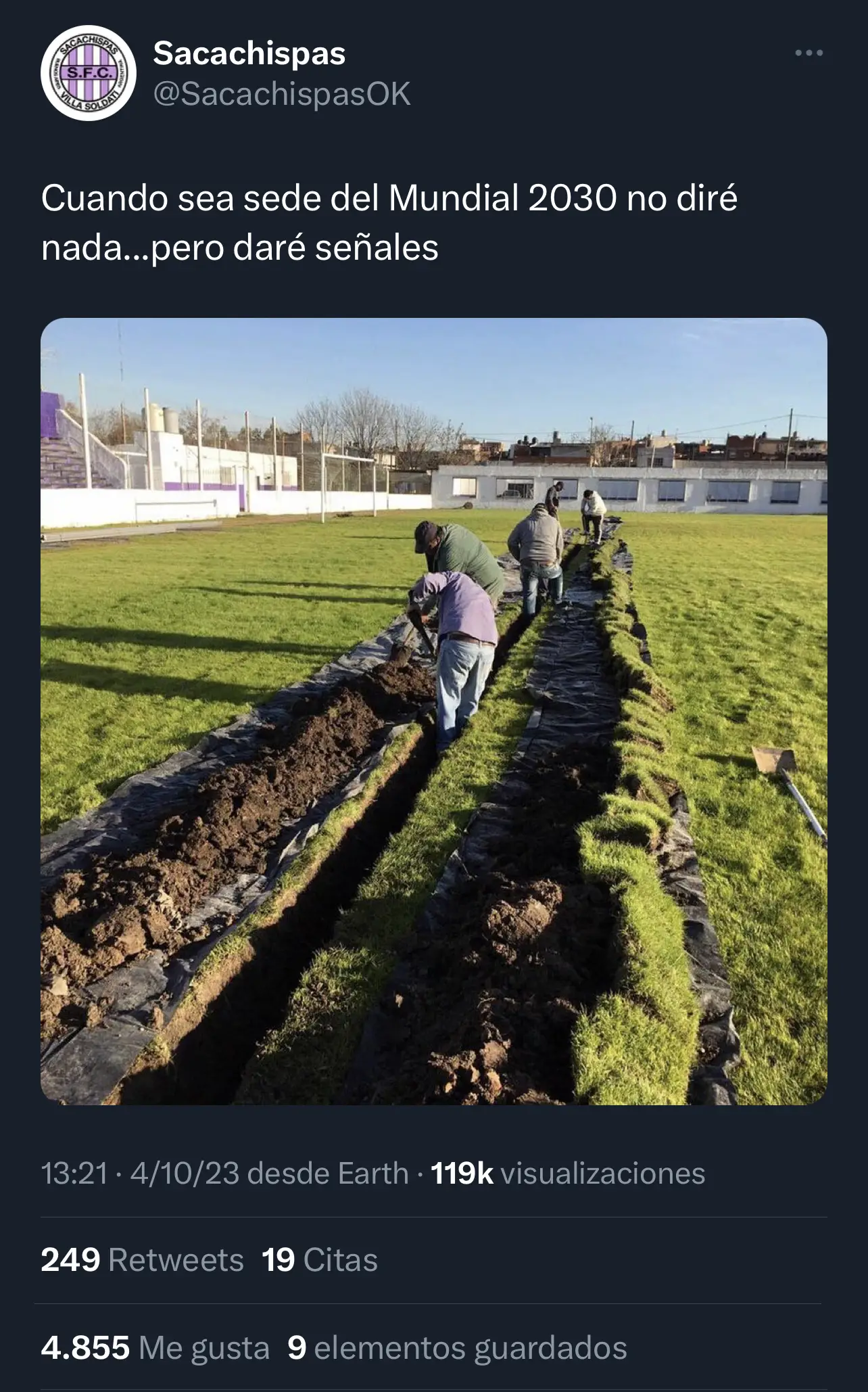Open the @SacachispasOK account handle
Viewport: 868px width, 1392px height.
pos(282,94)
